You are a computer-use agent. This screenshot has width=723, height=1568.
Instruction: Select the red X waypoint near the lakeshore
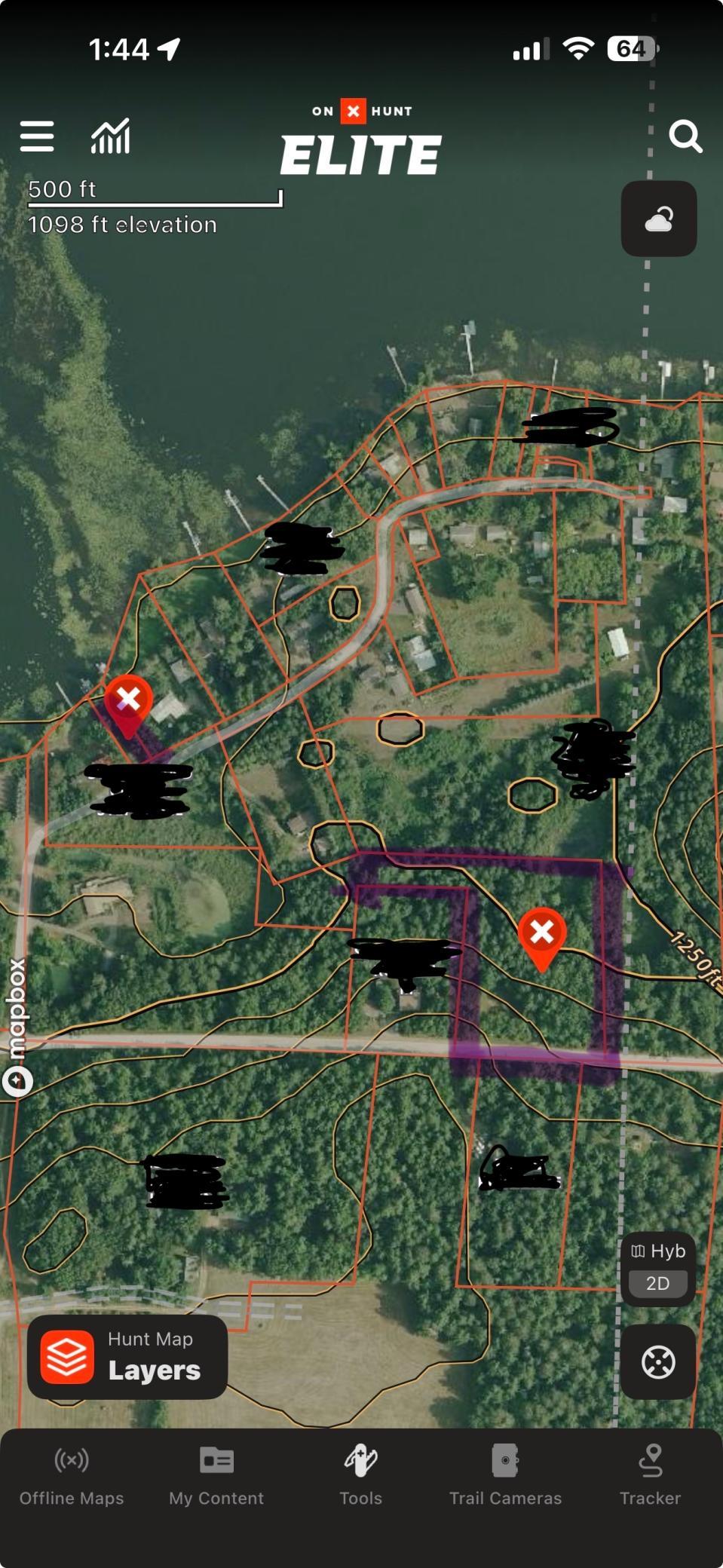pyautogui.click(x=128, y=701)
